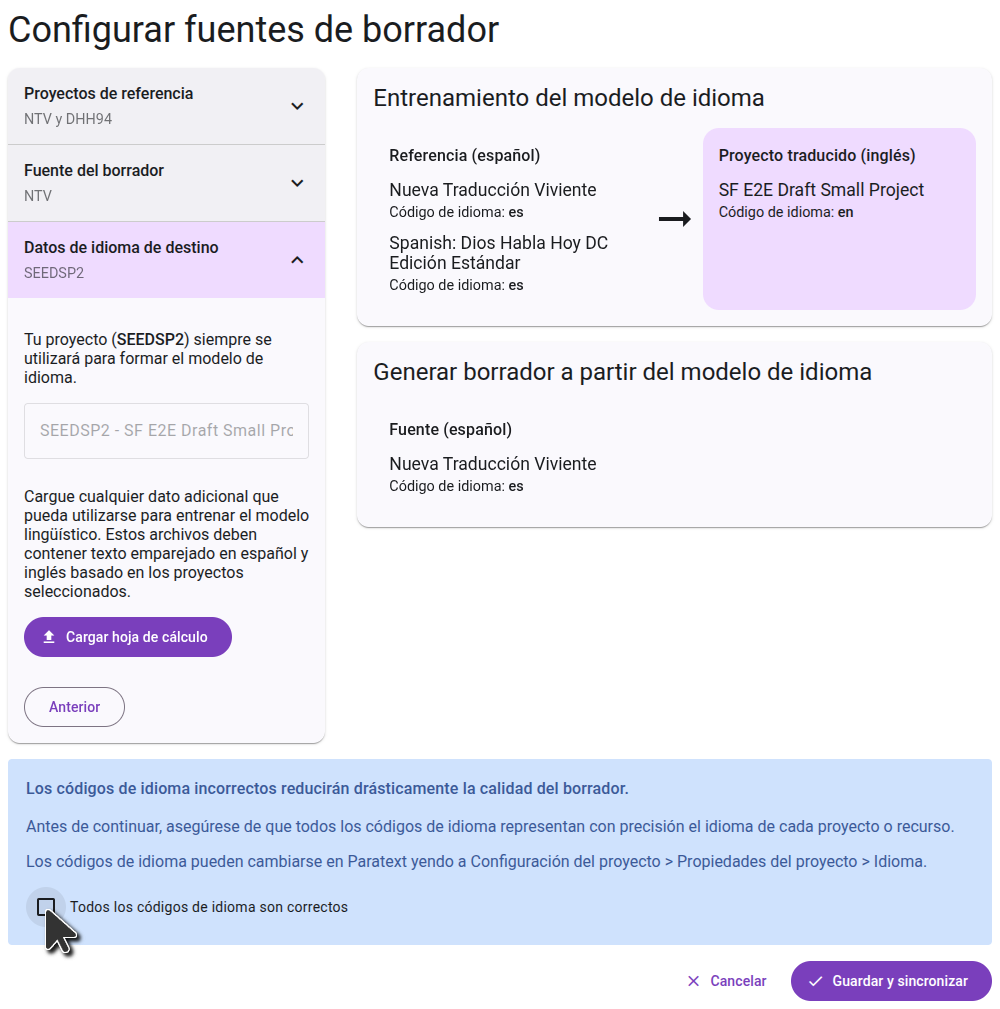This screenshot has width=1000, height=1009.
Task: Cancel the draft source configuration
Action: [727, 981]
